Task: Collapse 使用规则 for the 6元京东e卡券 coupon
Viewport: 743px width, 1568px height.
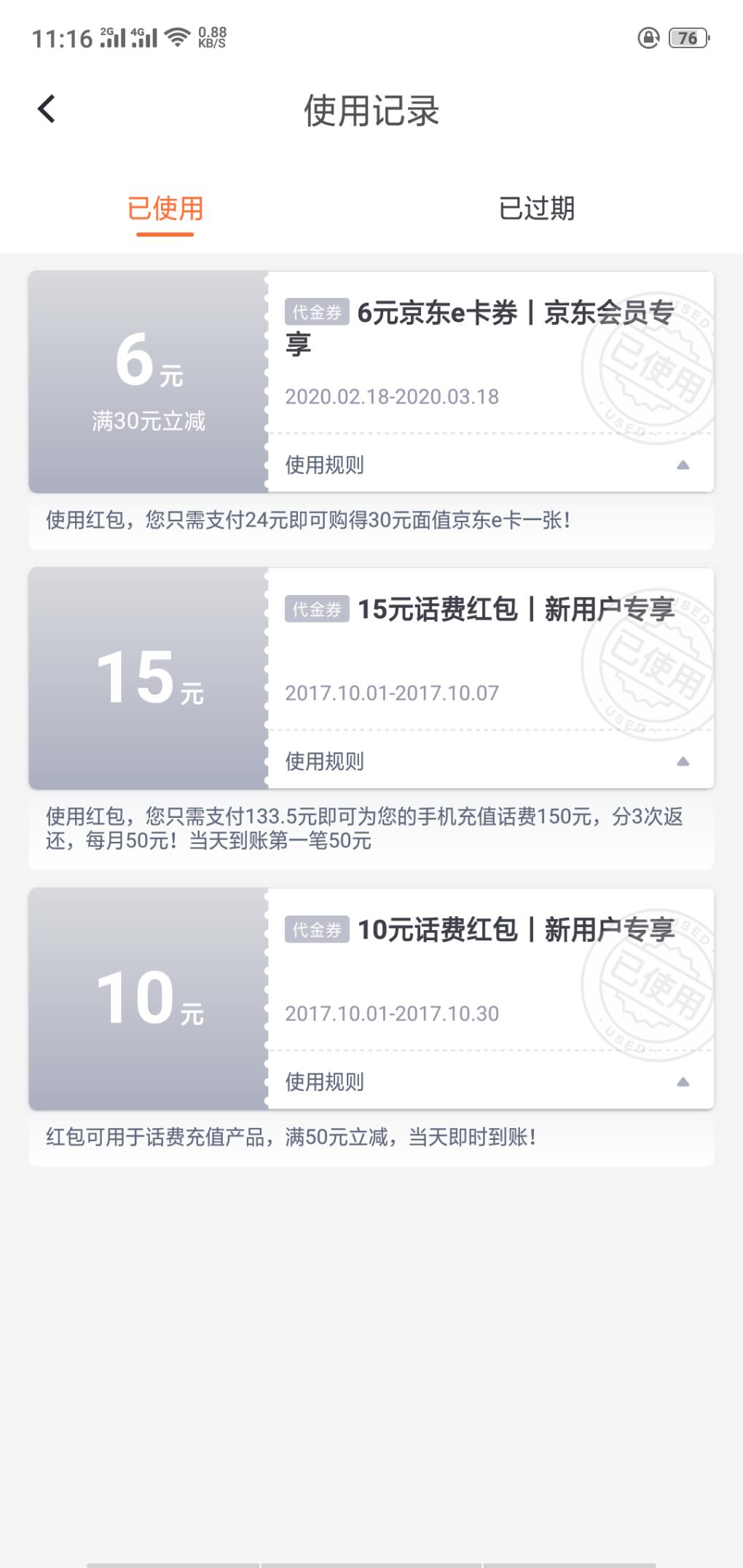Action: pos(682,465)
